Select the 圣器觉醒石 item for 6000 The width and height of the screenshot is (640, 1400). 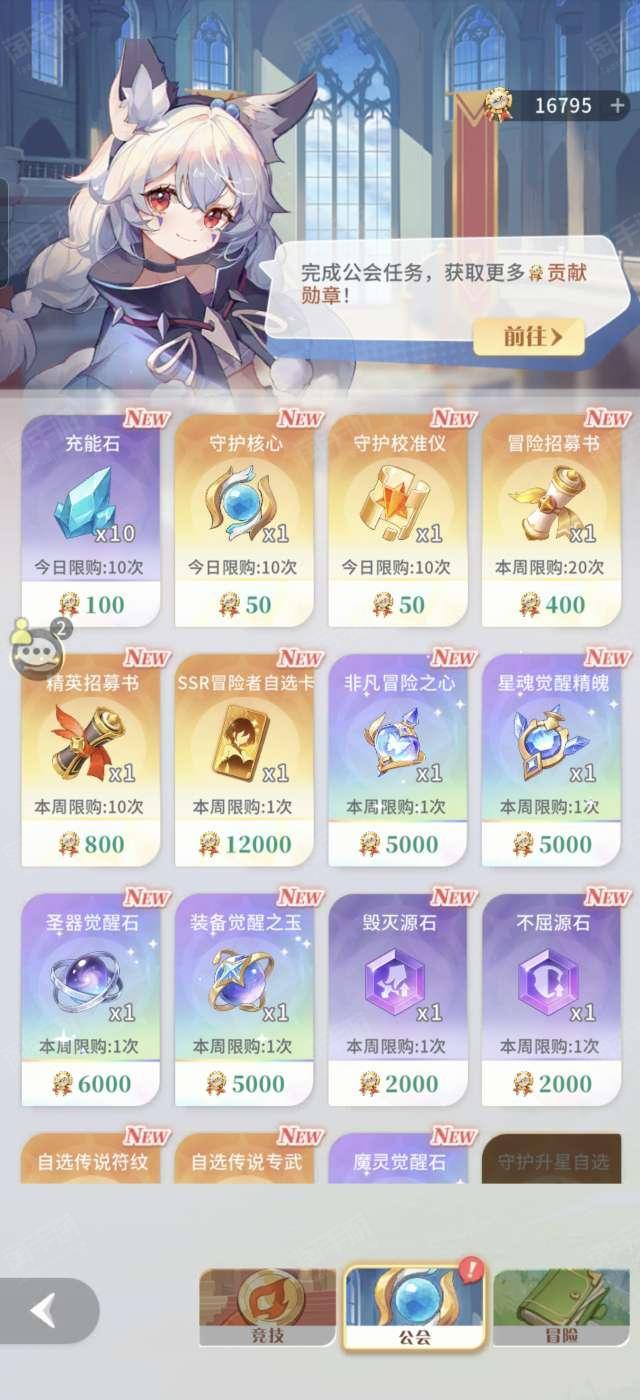click(91, 999)
